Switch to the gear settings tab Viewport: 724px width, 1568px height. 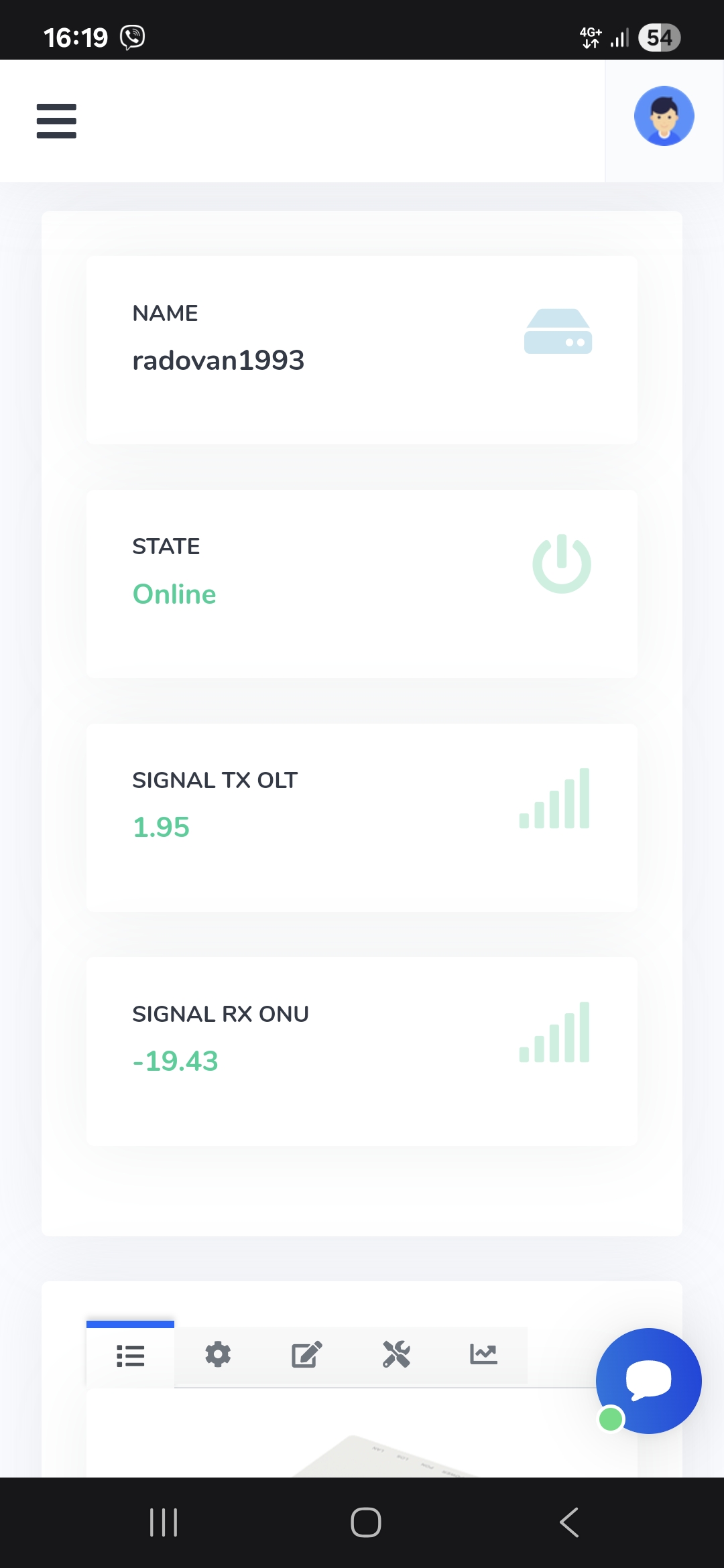coord(218,1355)
